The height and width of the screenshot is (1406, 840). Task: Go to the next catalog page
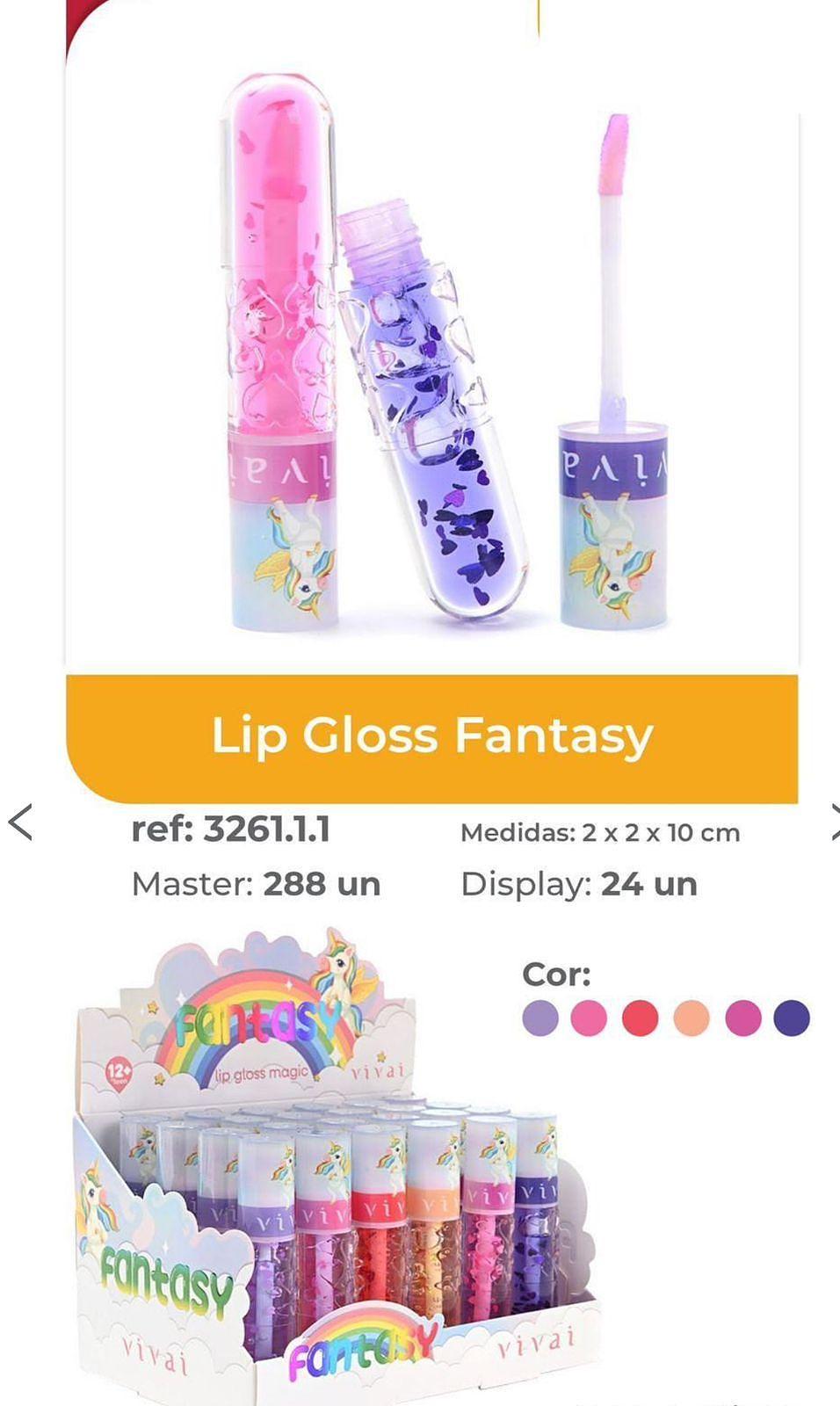point(834,823)
